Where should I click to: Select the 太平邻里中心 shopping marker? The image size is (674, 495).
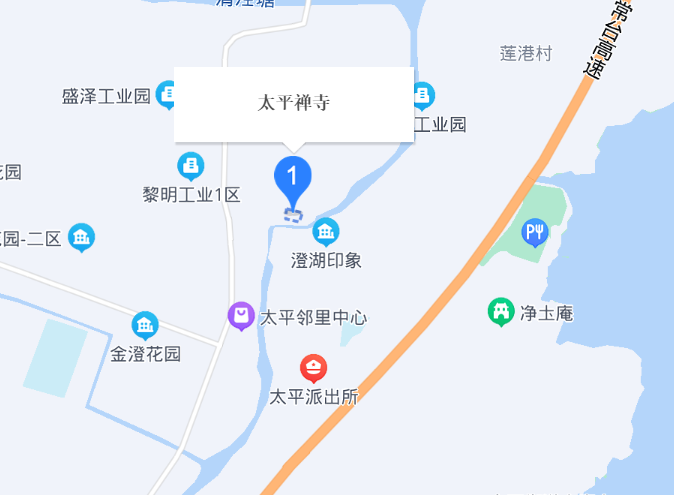241,317
